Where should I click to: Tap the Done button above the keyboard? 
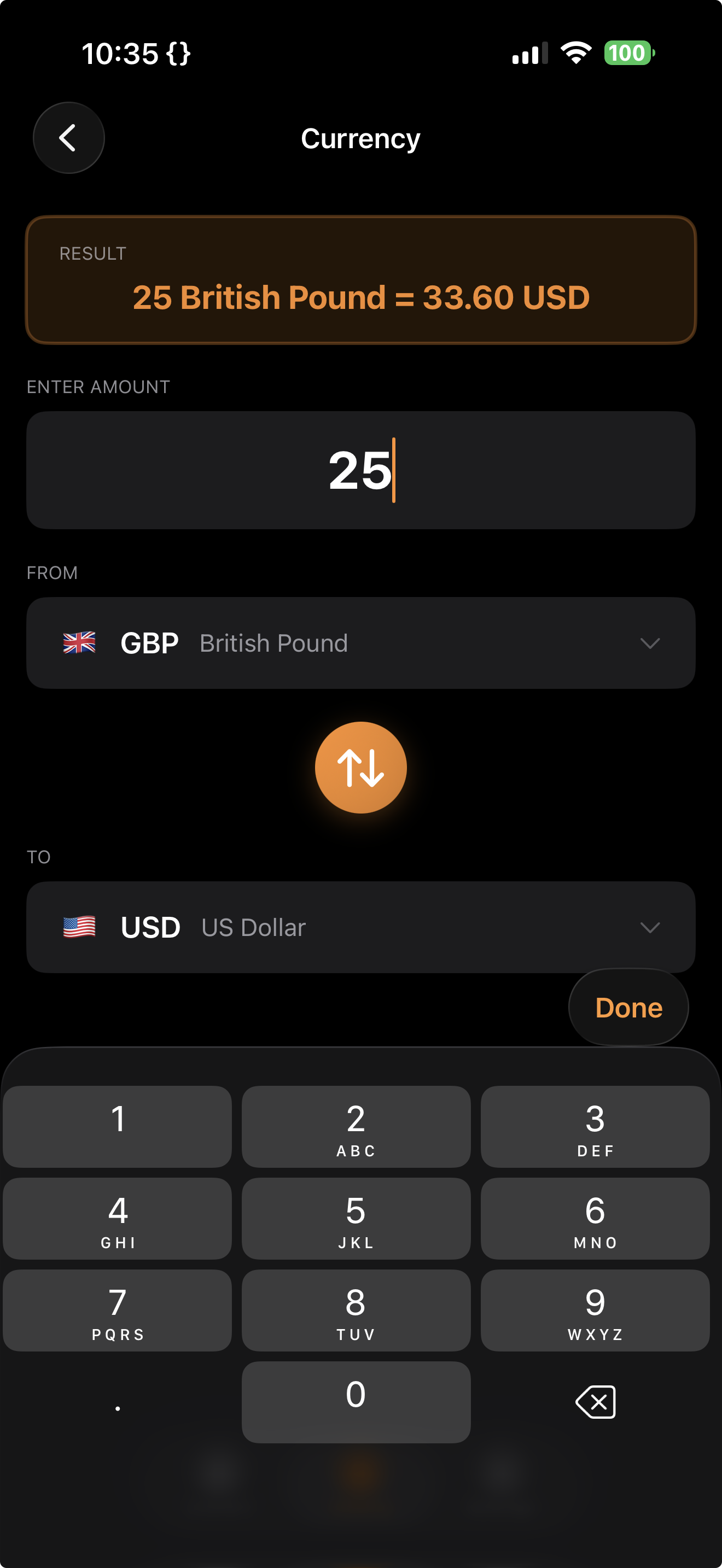tap(627, 1007)
